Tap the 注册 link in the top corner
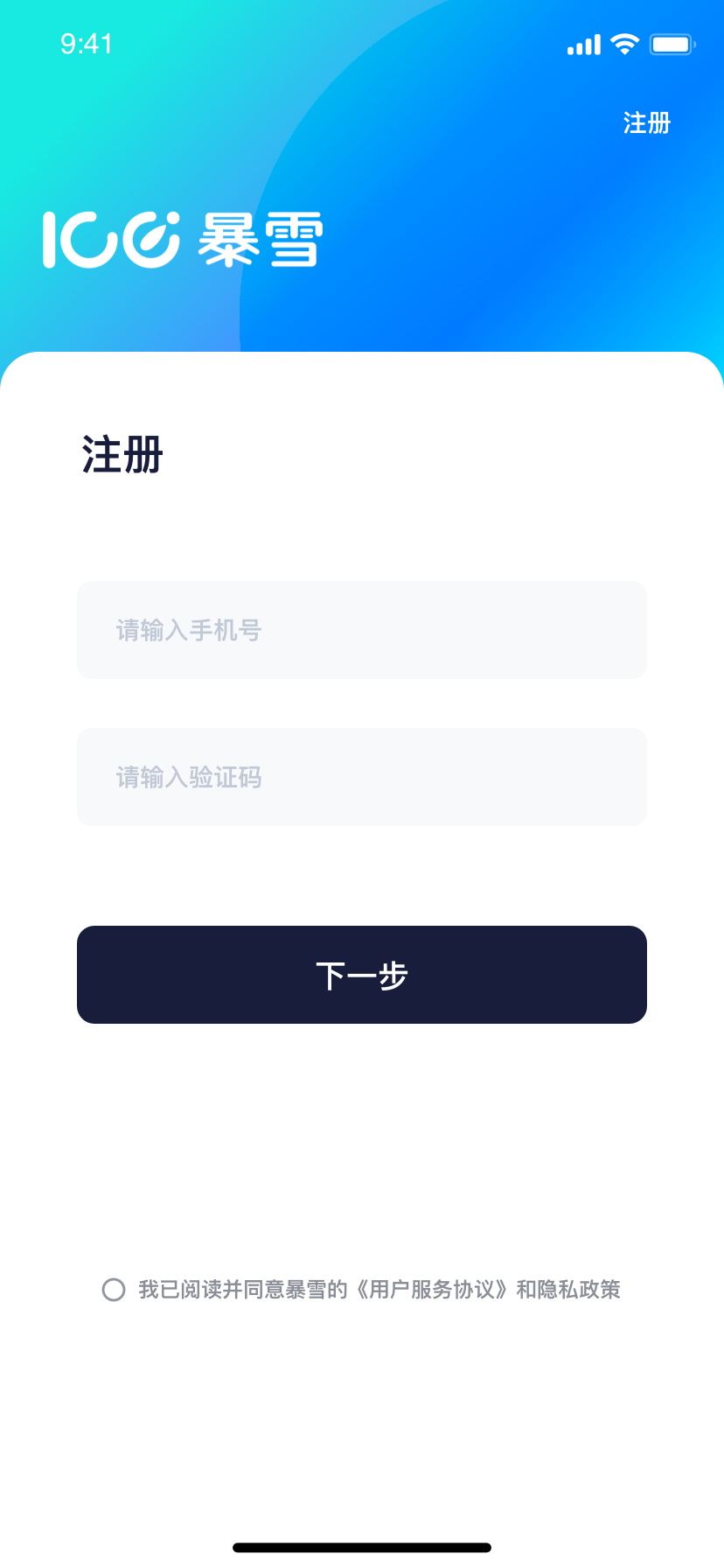Image resolution: width=724 pixels, height=1568 pixels. click(646, 123)
